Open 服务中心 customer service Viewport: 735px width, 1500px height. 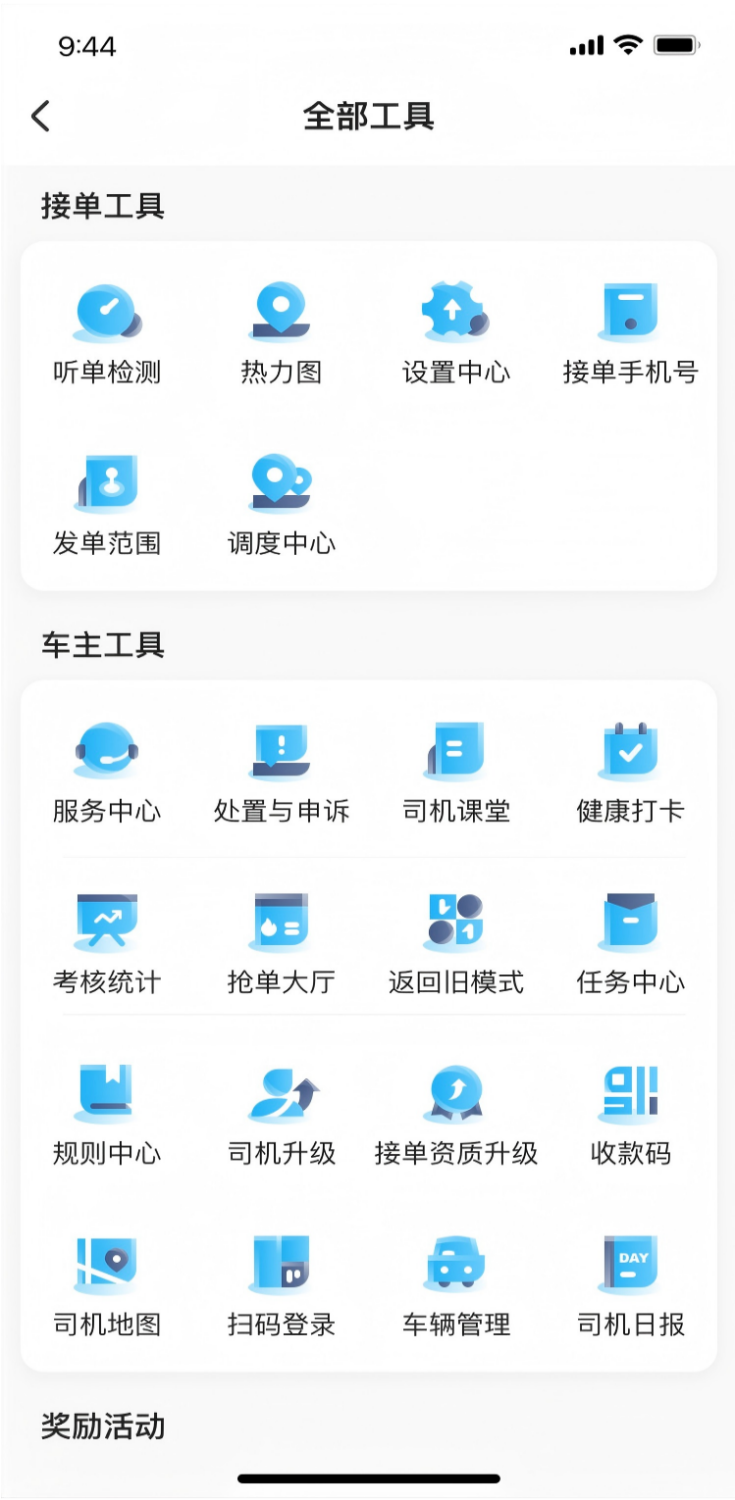(x=107, y=773)
